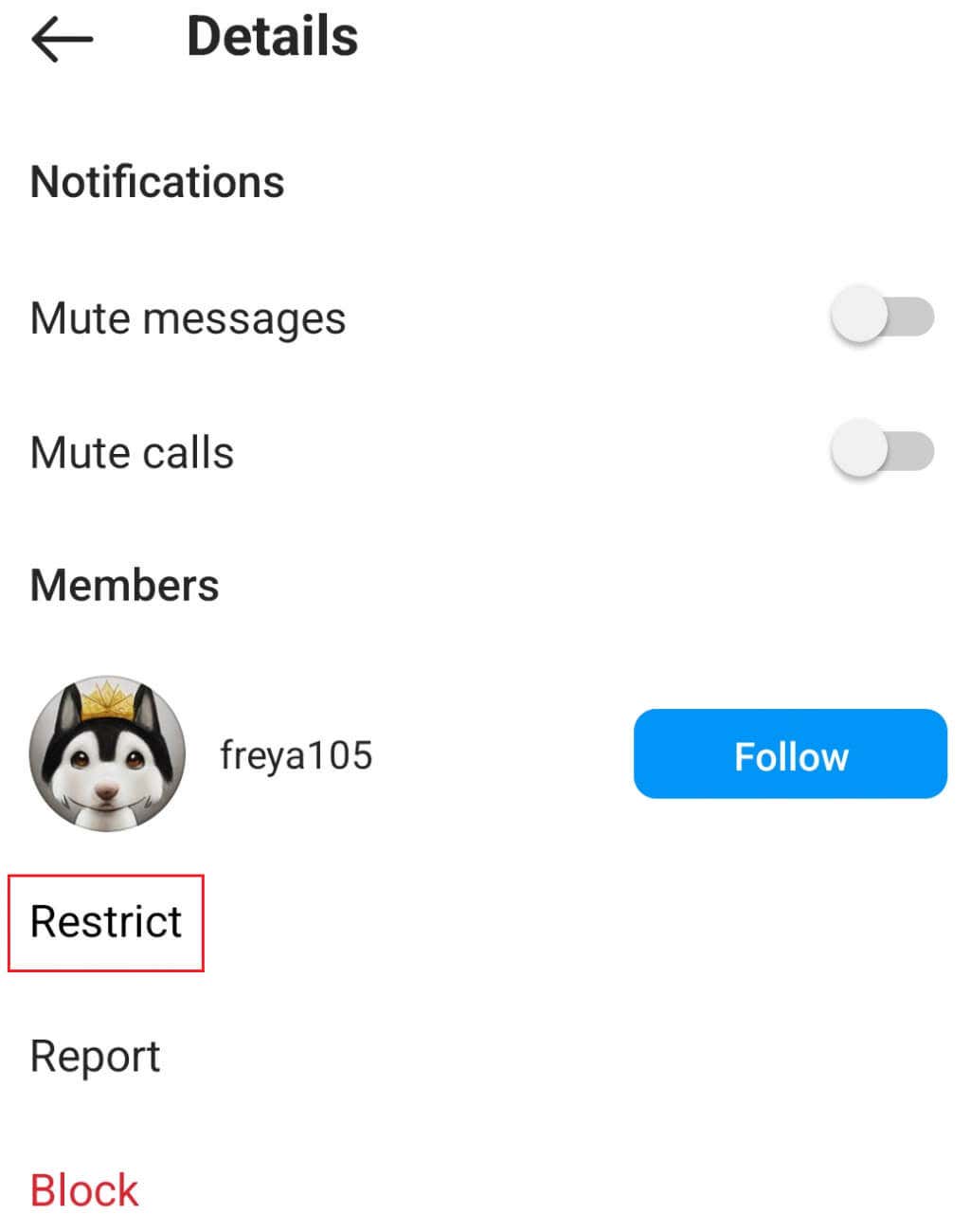Follow freya105

(789, 754)
